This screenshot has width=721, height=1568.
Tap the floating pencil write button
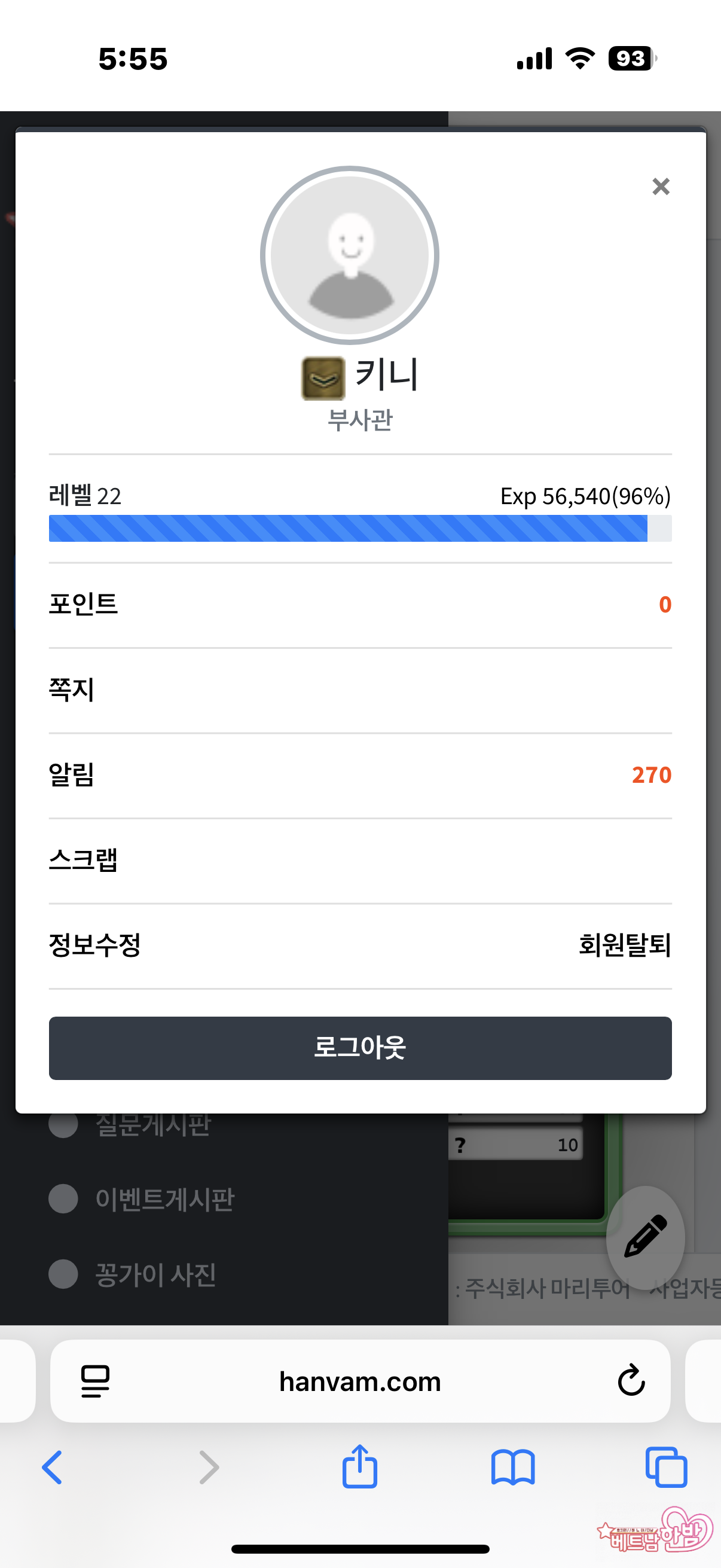(646, 1236)
